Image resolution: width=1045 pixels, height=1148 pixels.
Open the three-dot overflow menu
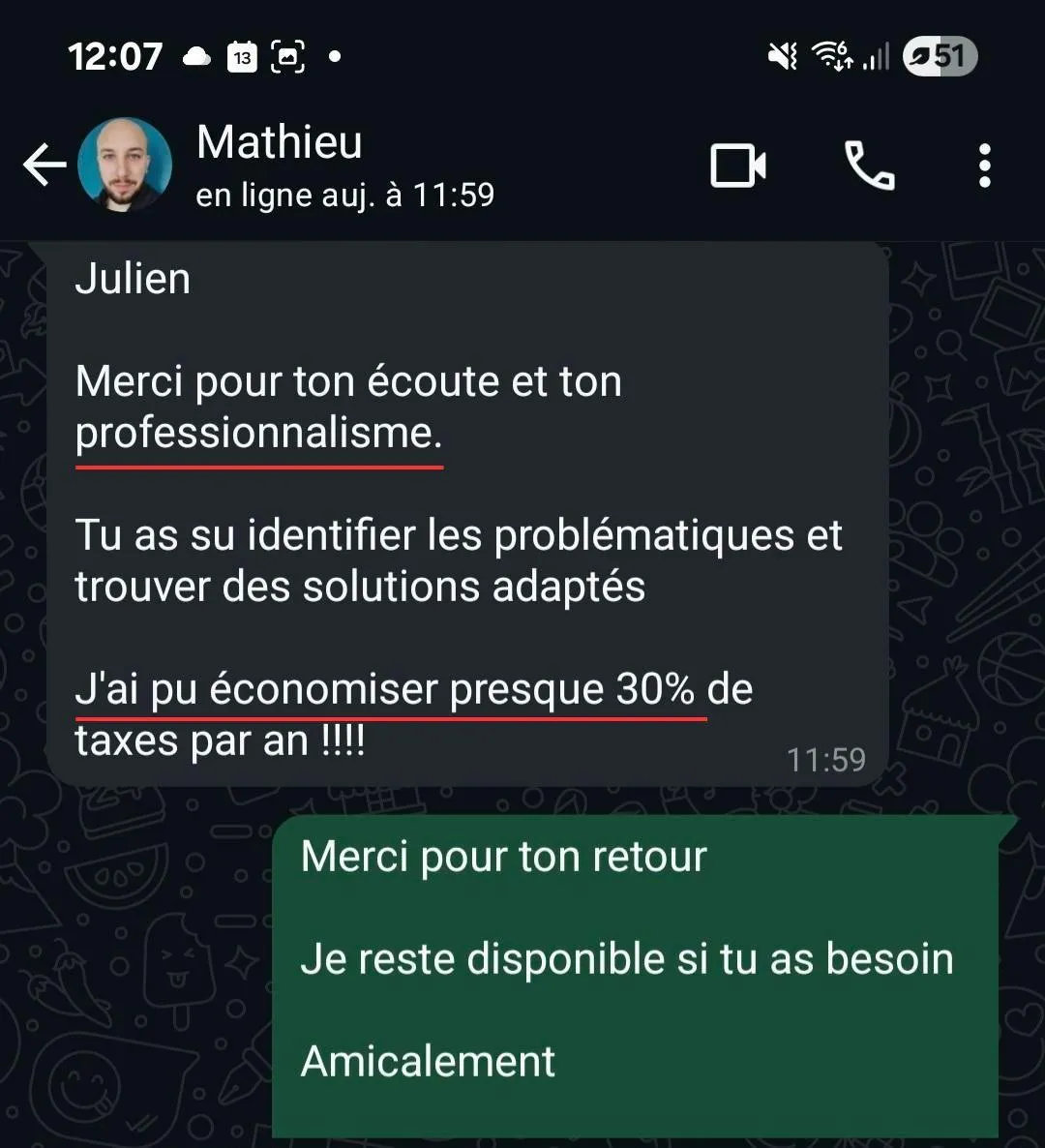coord(984,166)
